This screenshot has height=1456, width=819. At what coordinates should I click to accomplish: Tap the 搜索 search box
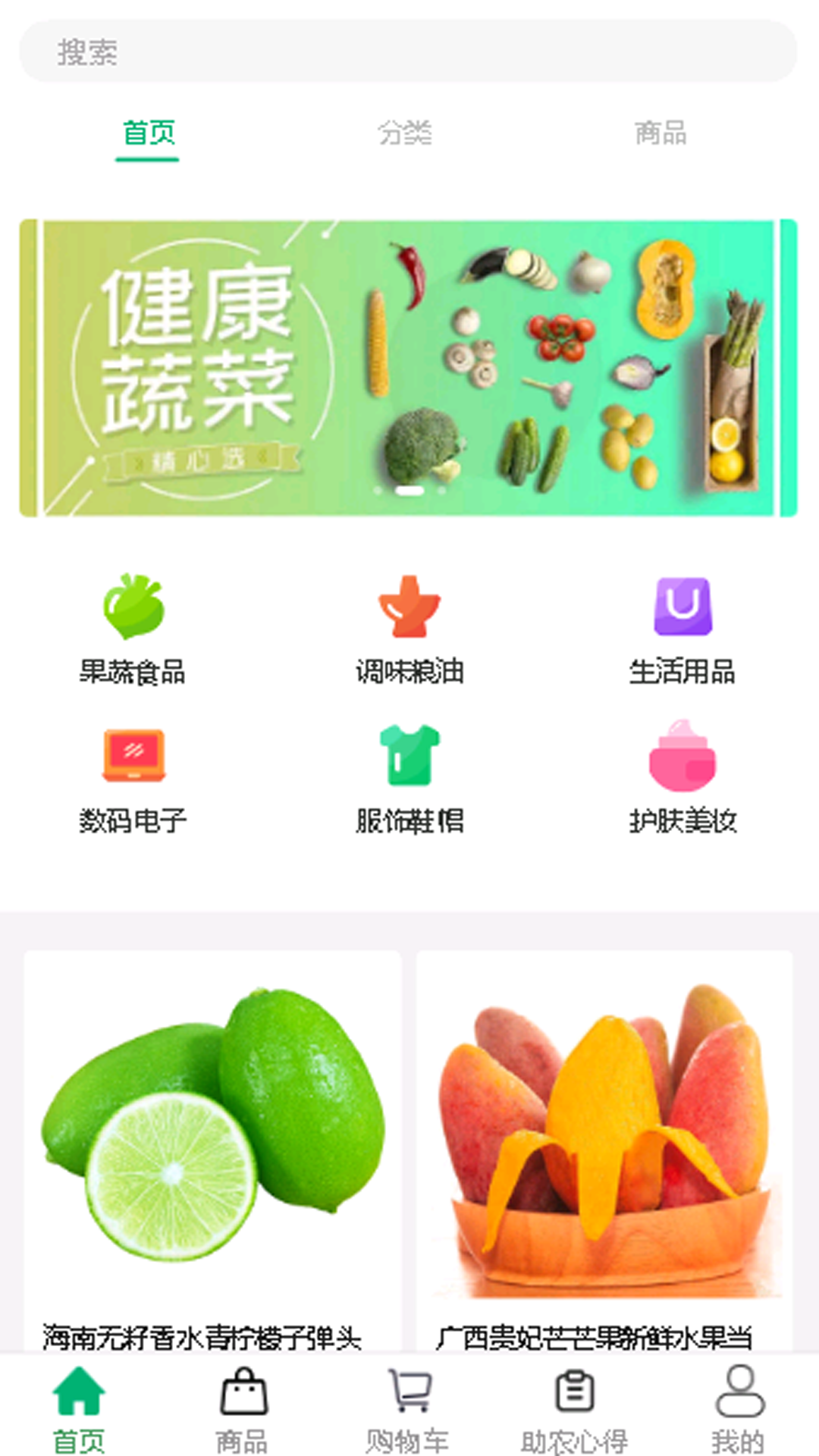pos(408,51)
